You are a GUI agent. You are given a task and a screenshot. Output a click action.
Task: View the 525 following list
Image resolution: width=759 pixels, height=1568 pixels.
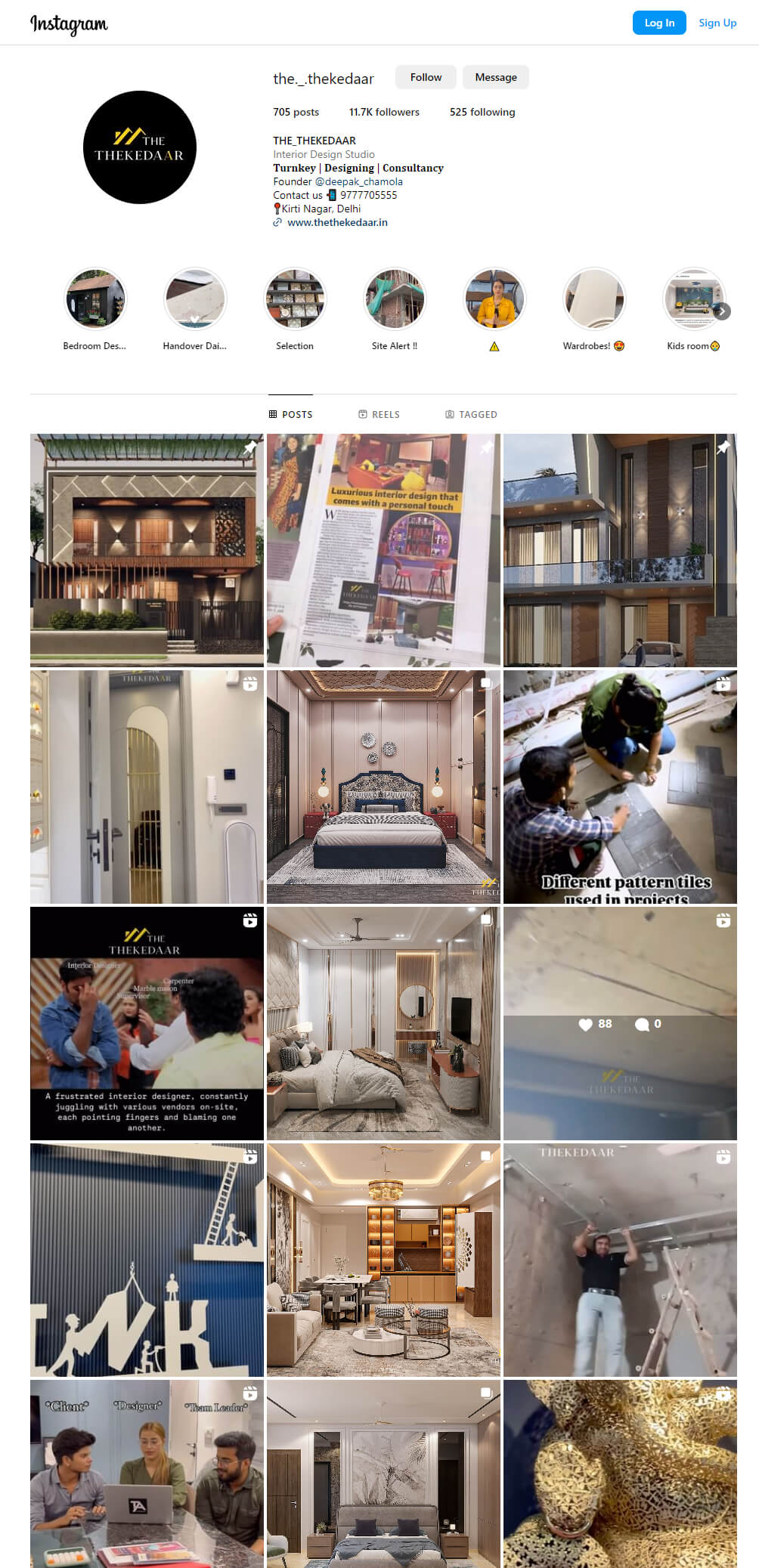click(482, 112)
